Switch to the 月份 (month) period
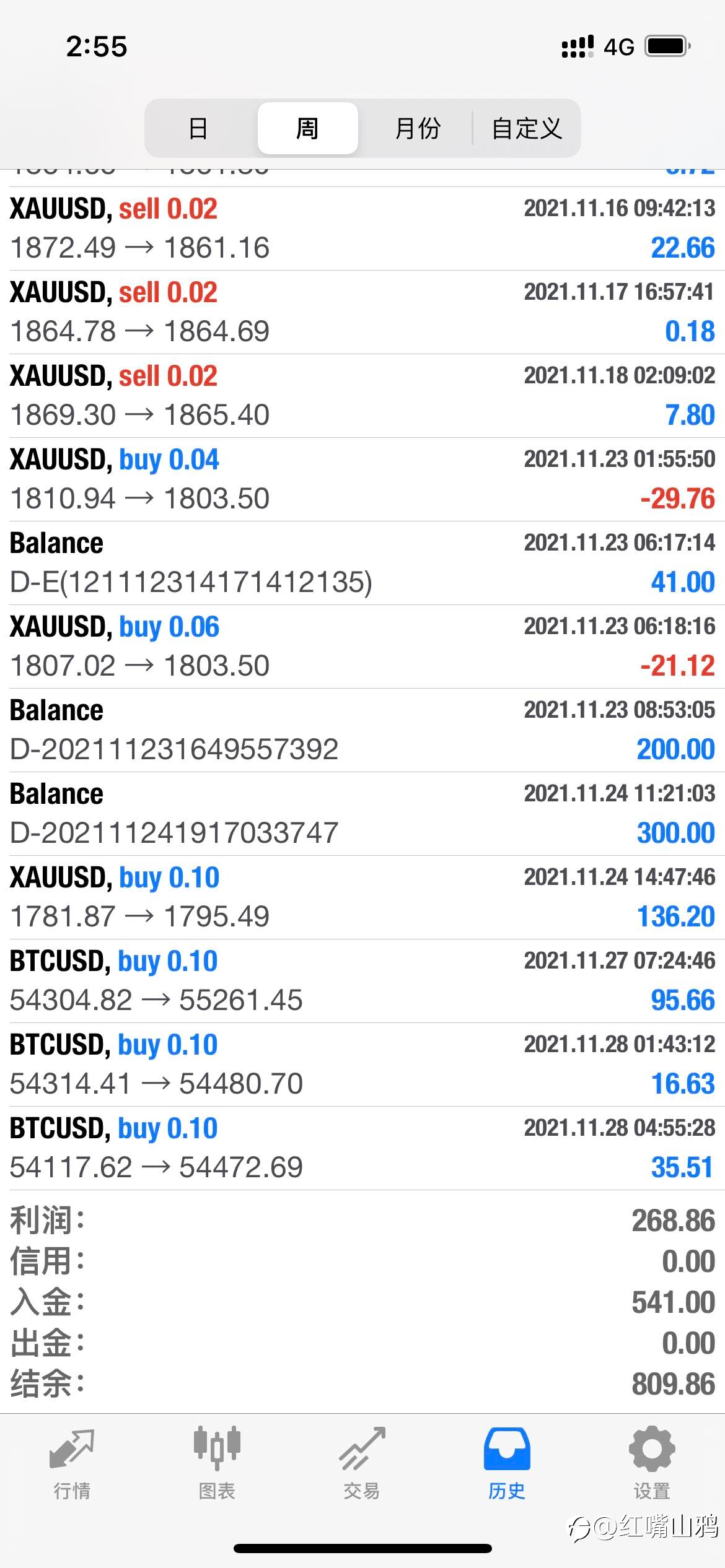This screenshot has width=725, height=1568. (418, 128)
